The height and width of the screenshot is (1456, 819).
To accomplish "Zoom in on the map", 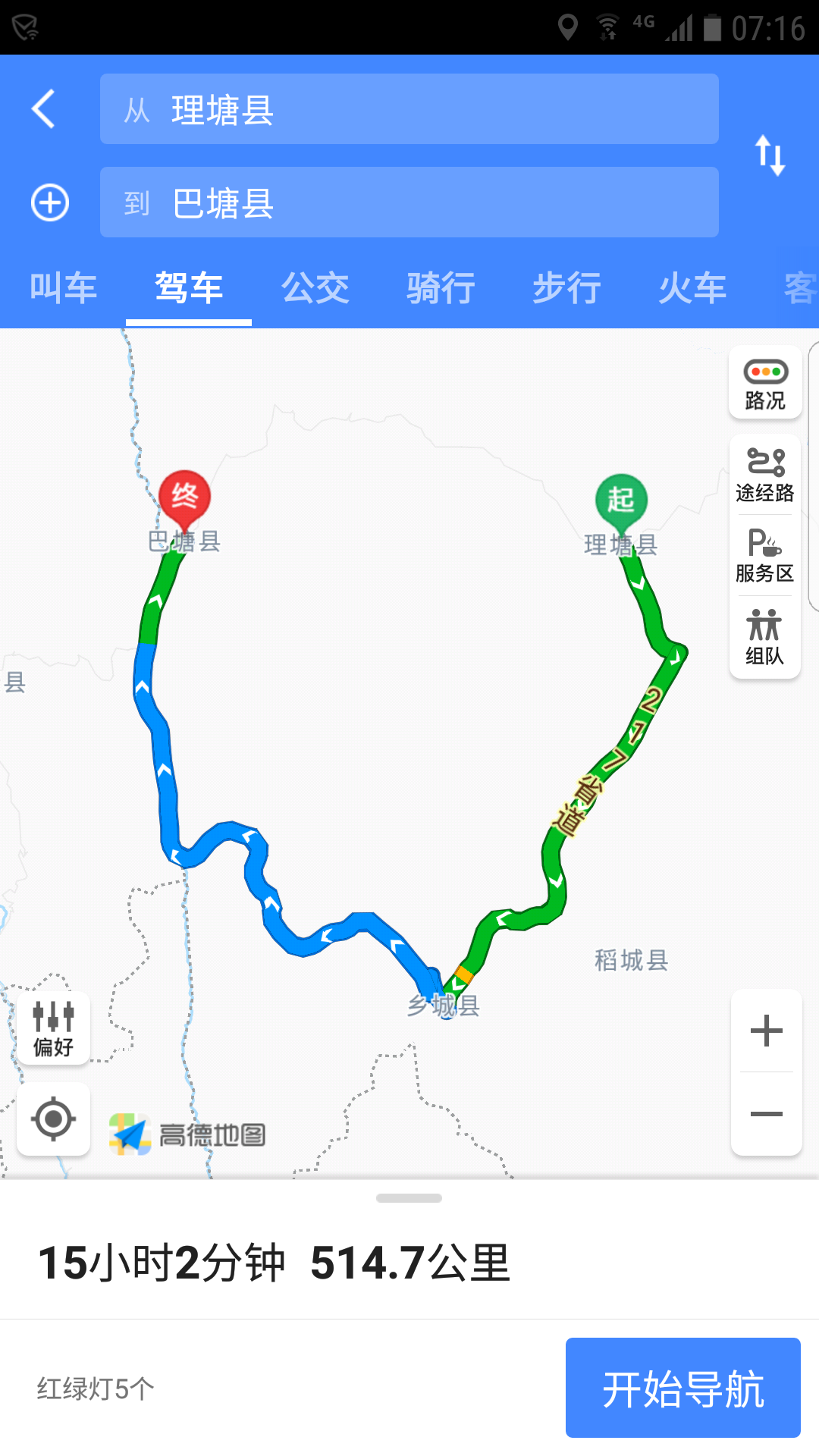I will click(x=766, y=1031).
